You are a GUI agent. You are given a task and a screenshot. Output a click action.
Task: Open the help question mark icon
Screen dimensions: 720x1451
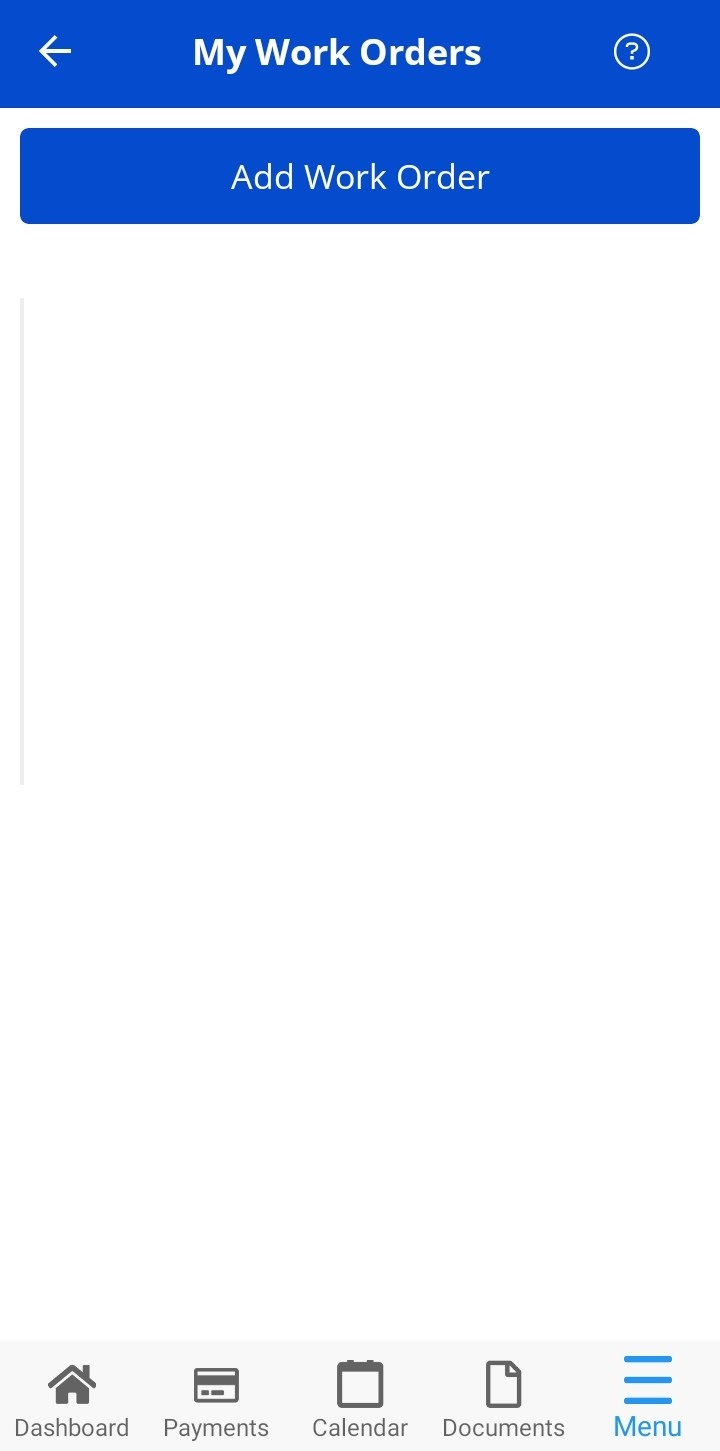pos(631,52)
